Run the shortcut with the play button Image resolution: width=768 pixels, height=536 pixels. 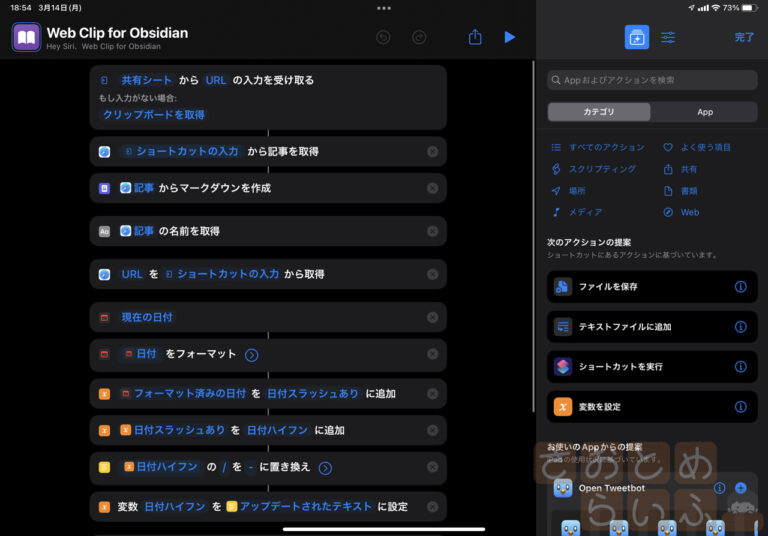(x=510, y=37)
